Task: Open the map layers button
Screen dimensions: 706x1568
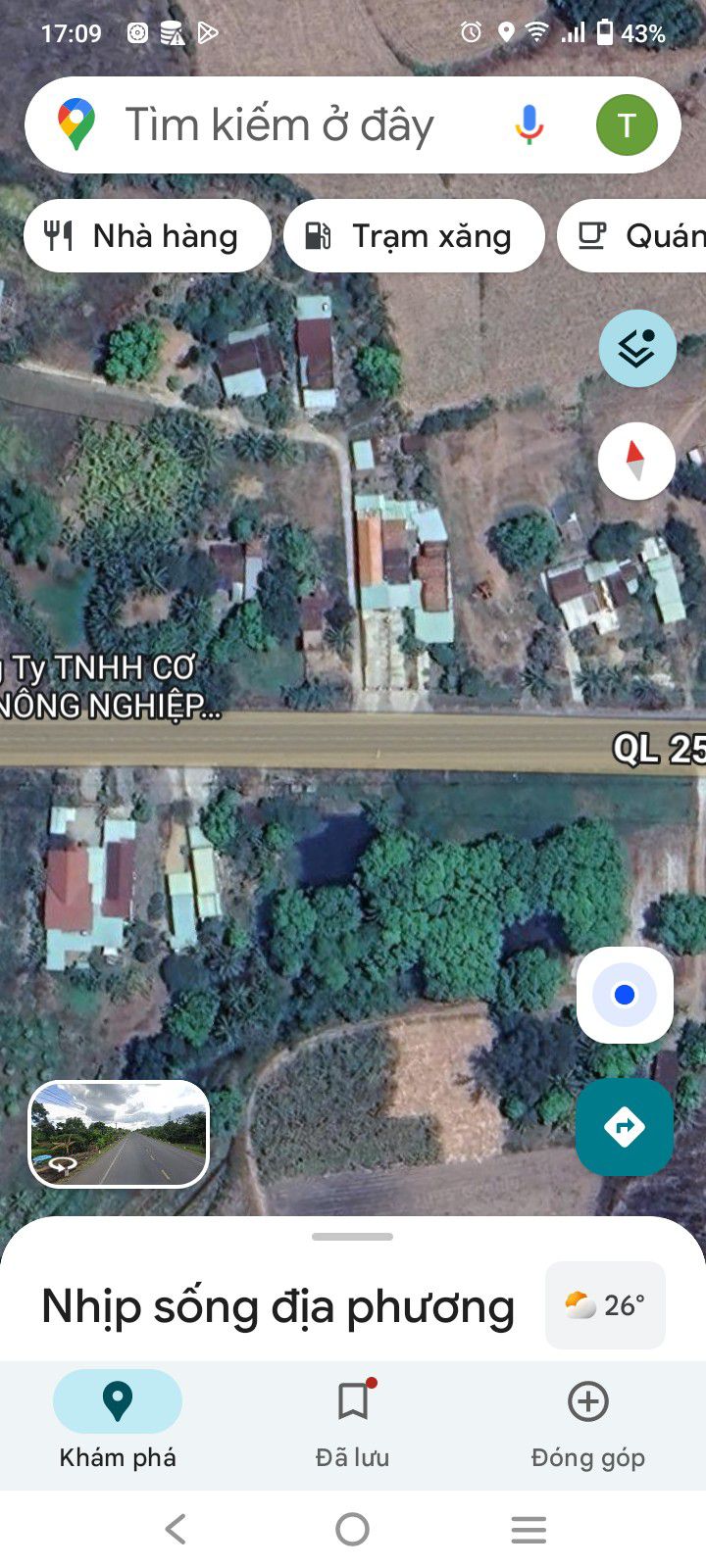Action: click(x=637, y=348)
